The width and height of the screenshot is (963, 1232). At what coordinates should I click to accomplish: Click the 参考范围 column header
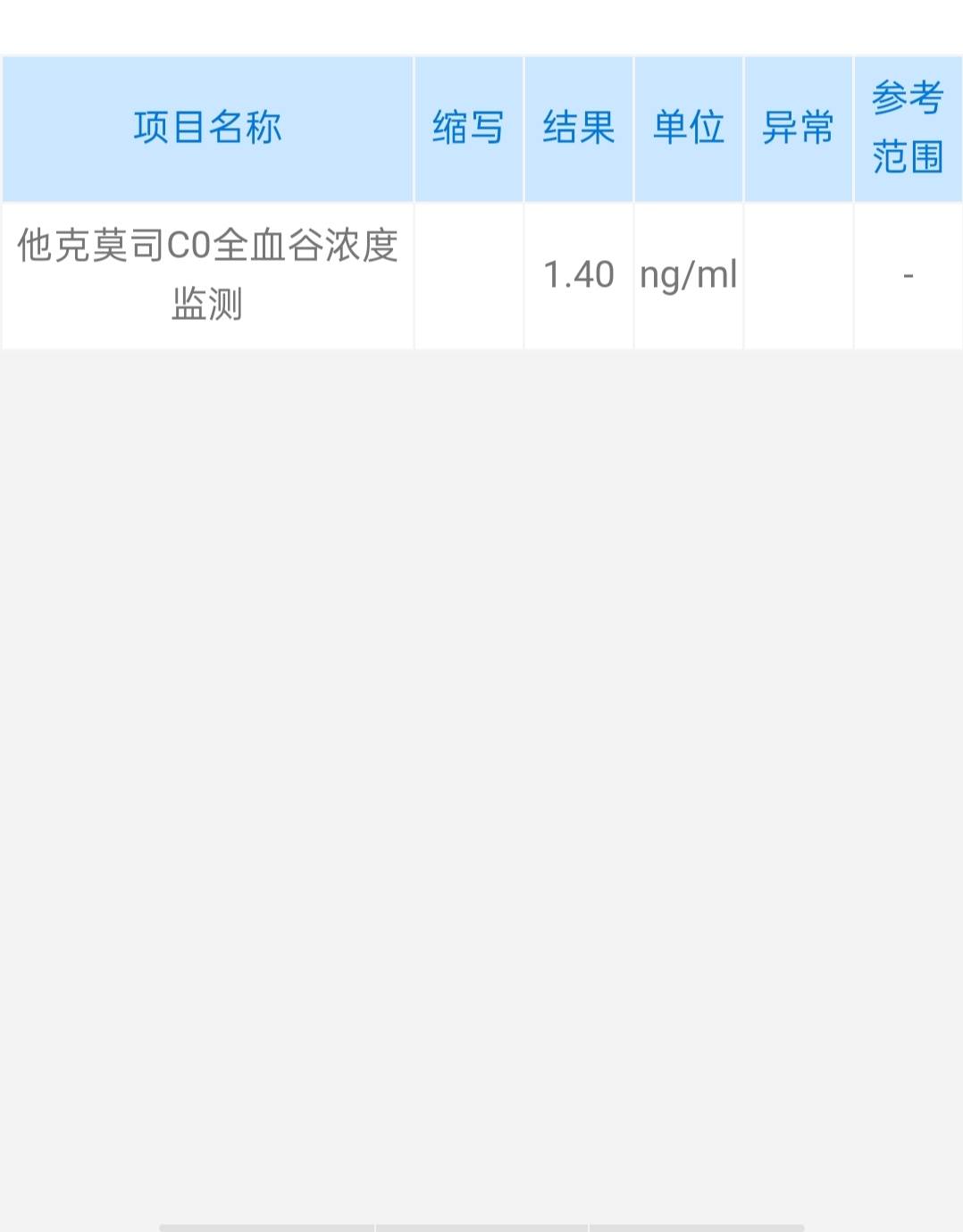point(909,128)
